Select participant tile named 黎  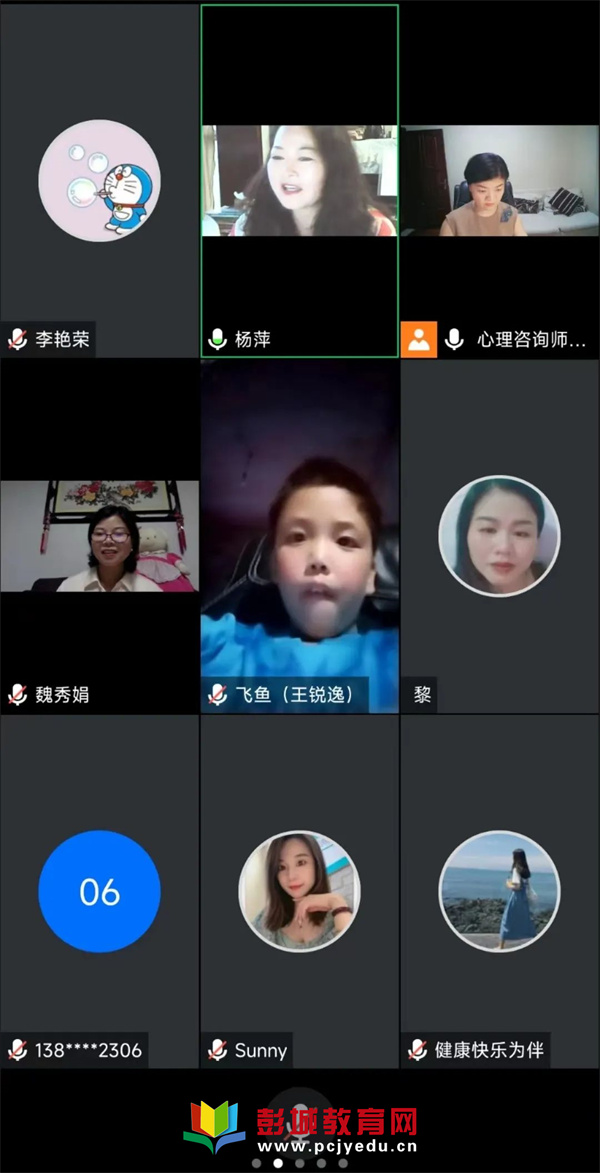click(499, 536)
